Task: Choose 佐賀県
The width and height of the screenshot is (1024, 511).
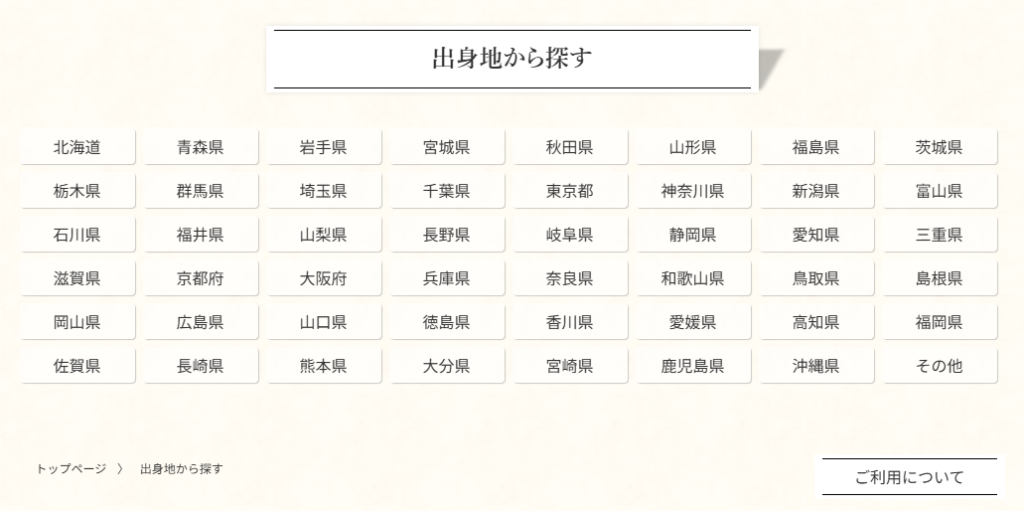Action: point(78,366)
